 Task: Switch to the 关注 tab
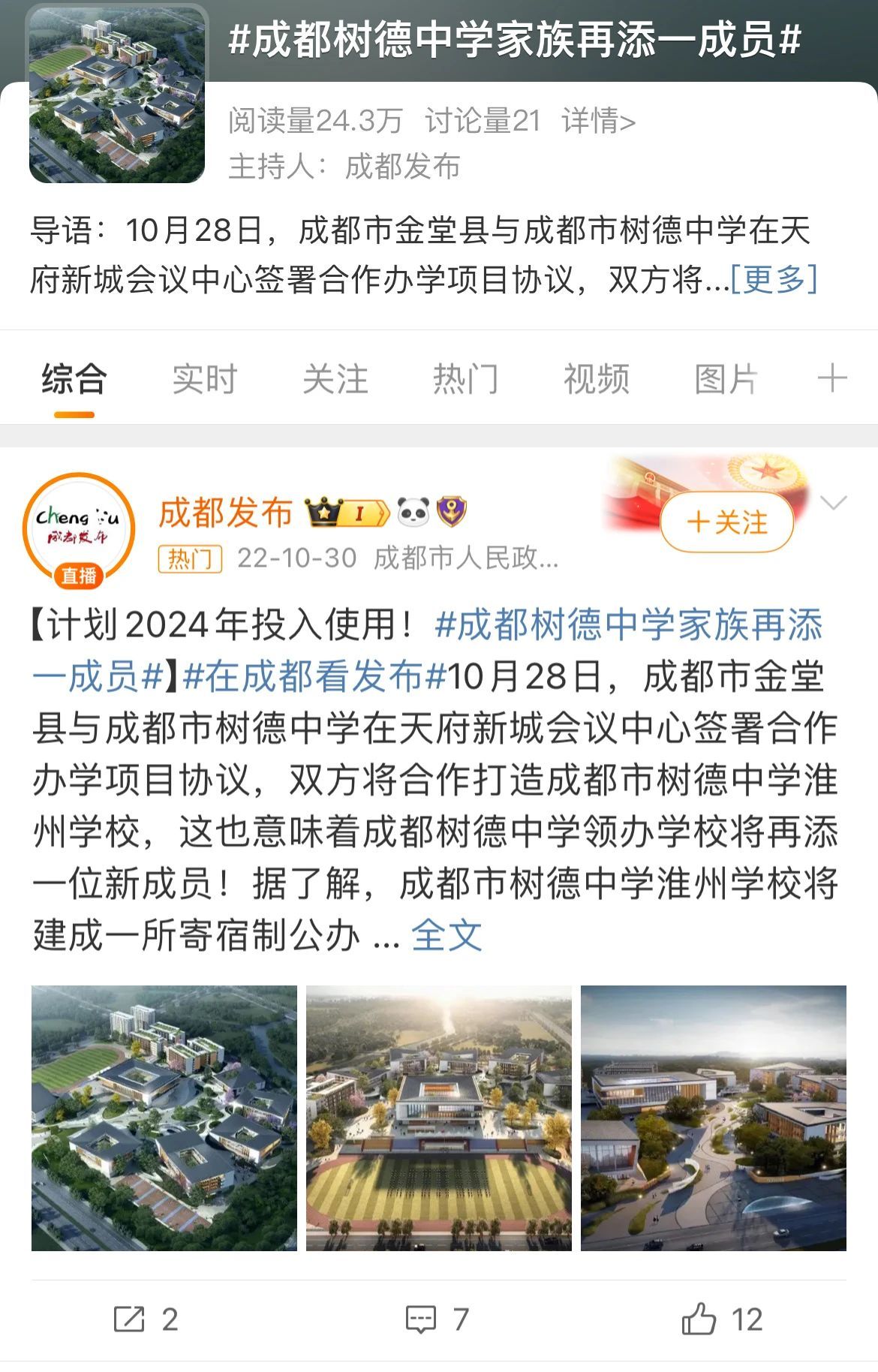(335, 379)
